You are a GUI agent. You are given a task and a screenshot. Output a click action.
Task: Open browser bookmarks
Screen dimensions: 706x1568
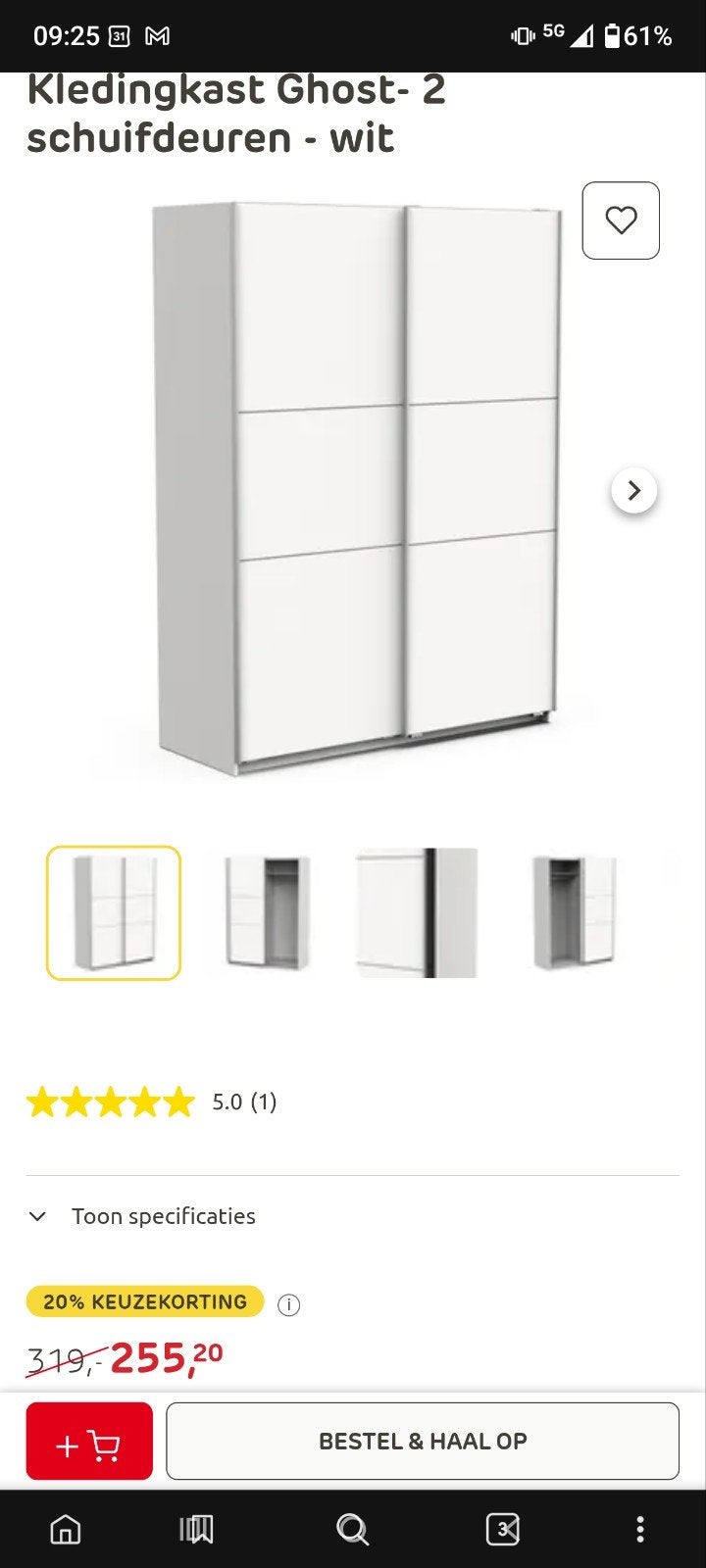pos(197,1529)
